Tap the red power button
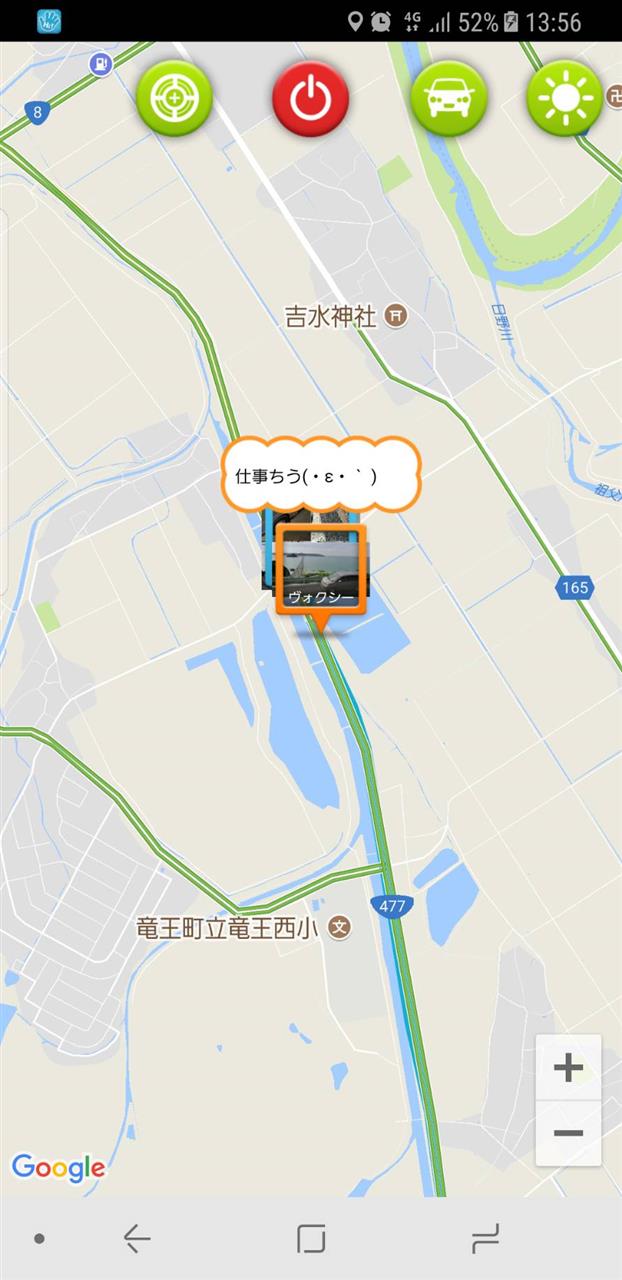Viewport: 622px width, 1280px height. click(x=310, y=98)
